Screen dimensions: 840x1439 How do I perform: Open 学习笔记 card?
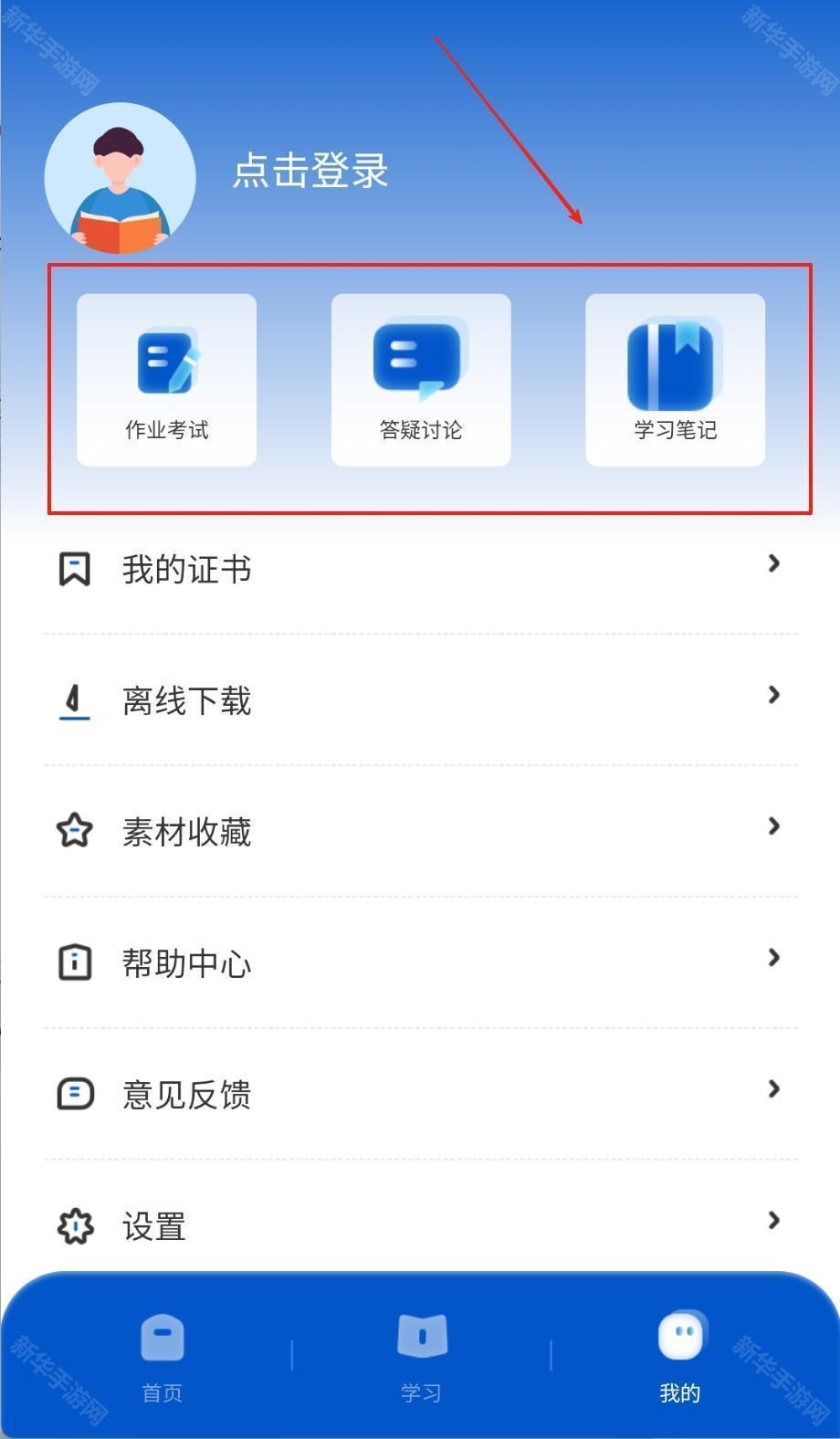[675, 380]
